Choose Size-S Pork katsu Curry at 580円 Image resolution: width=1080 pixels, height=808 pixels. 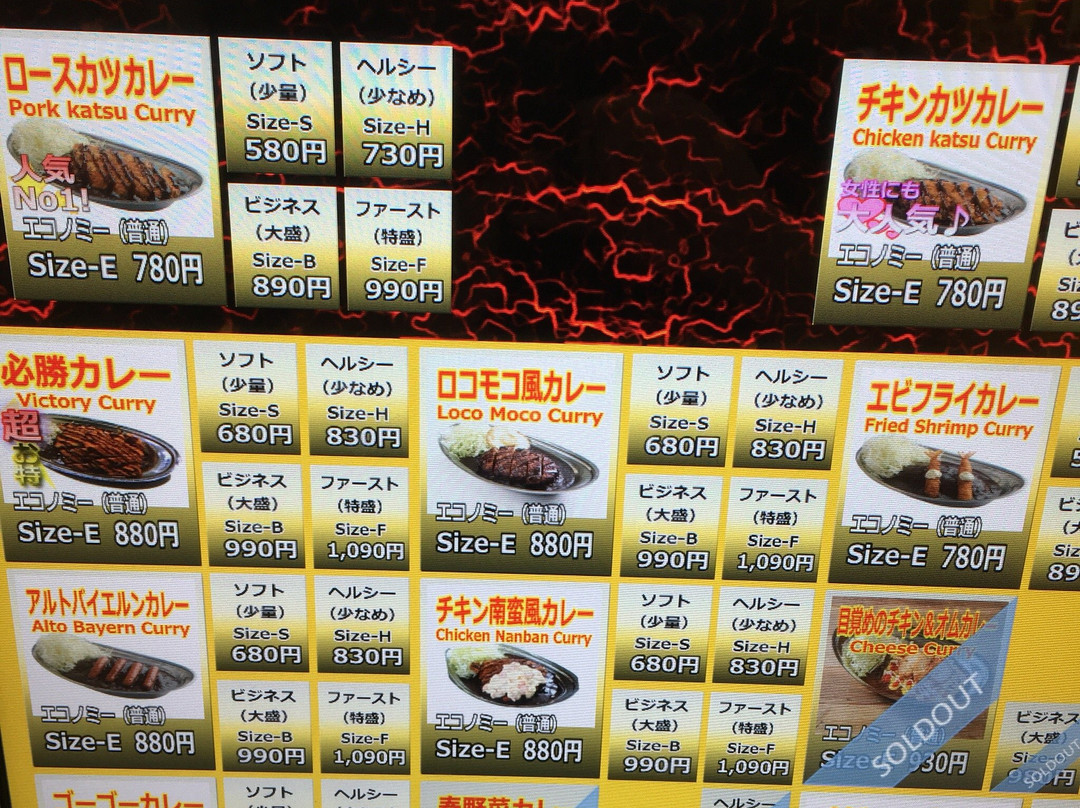pyautogui.click(x=275, y=106)
